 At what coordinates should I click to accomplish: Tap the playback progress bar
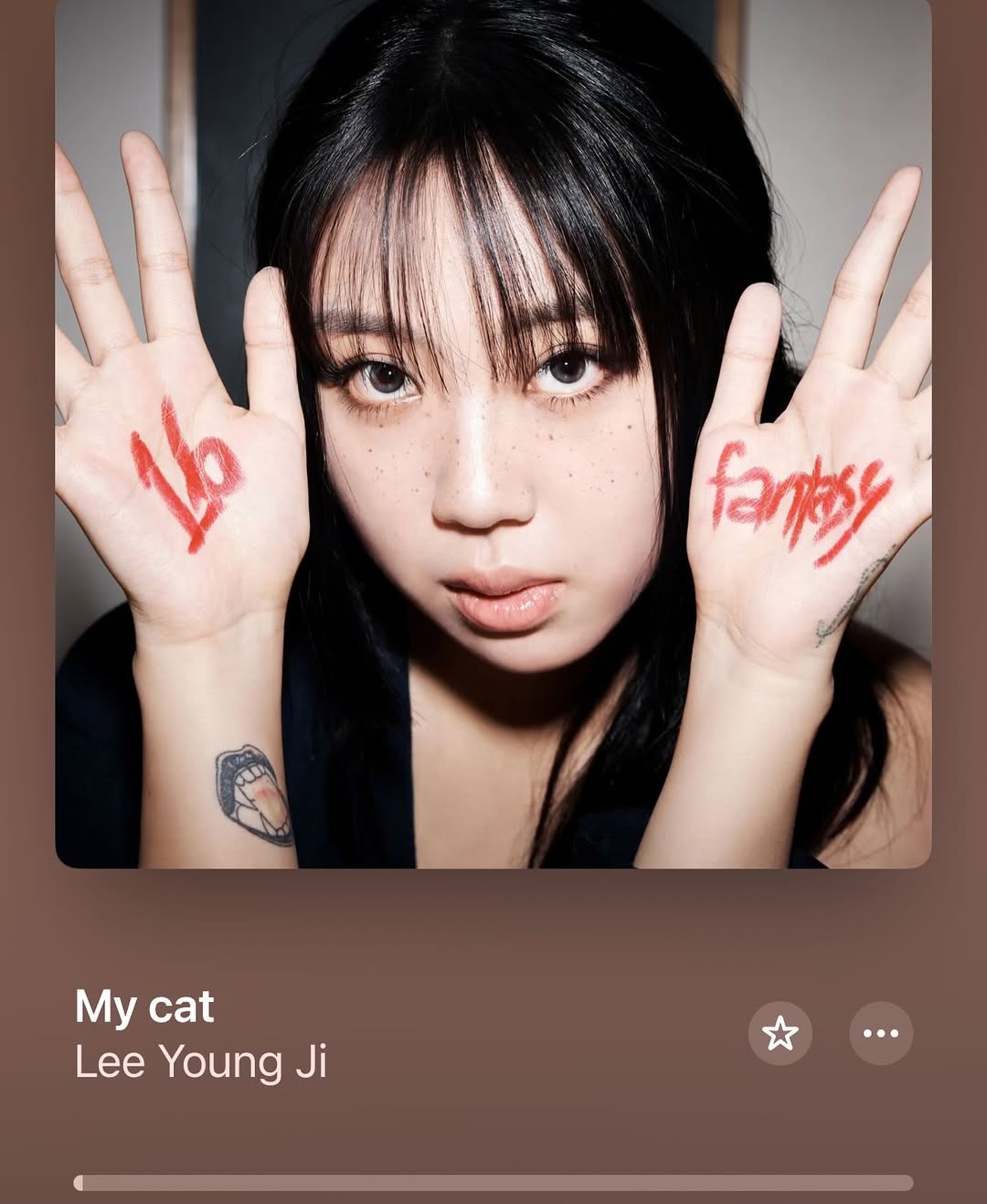click(x=493, y=1183)
